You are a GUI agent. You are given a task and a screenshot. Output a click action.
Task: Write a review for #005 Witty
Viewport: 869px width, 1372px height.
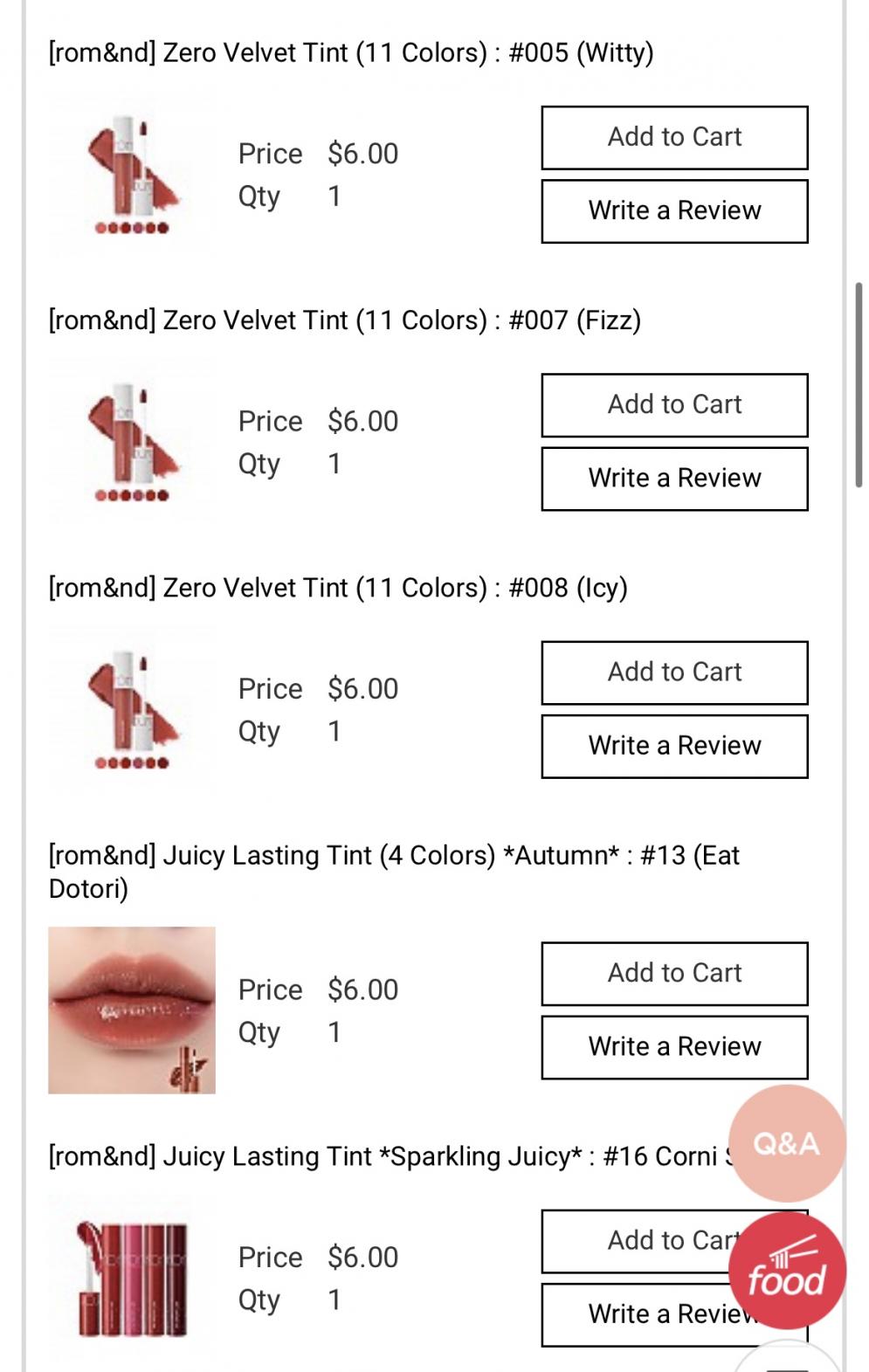point(674,211)
